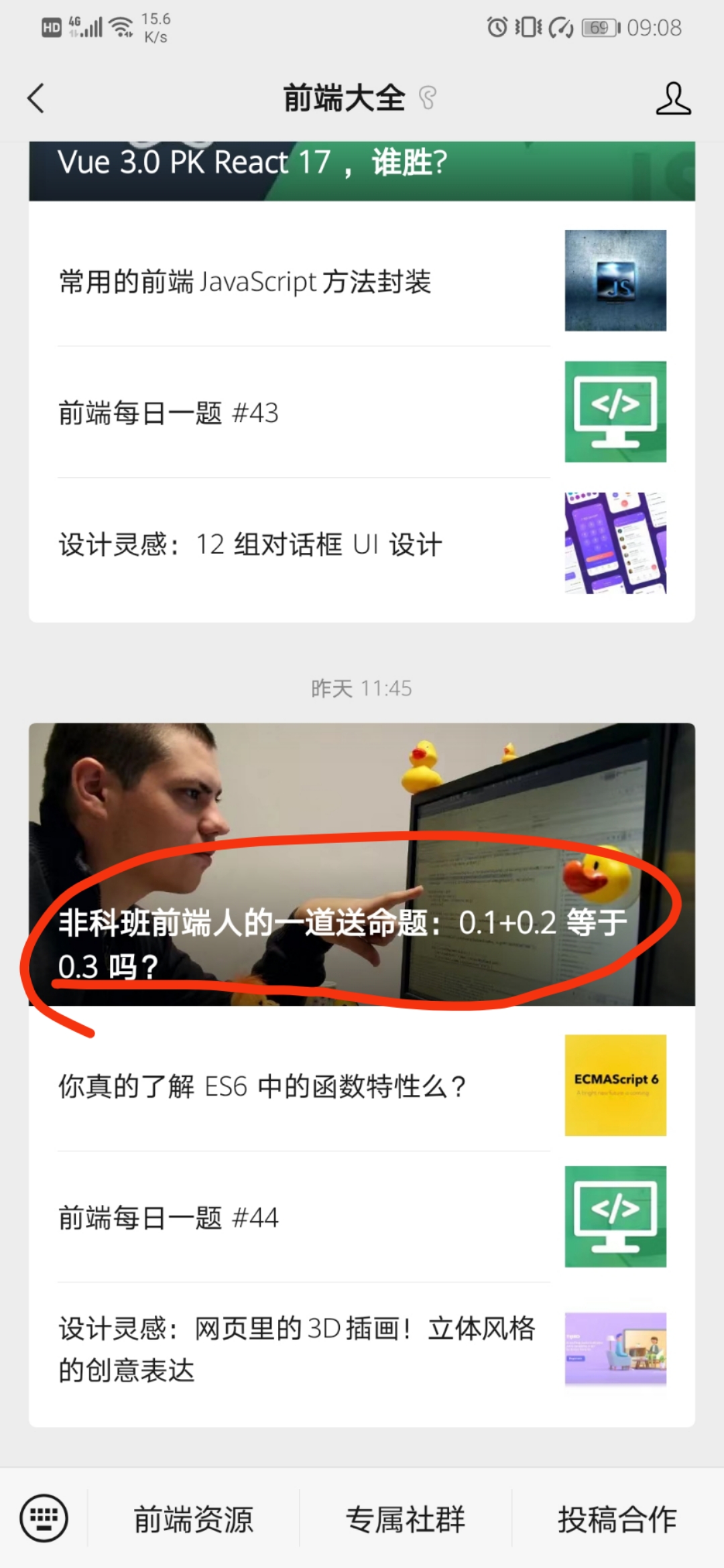The width and height of the screenshot is (724, 1568).
Task: Open 前端每日一题 #43
Action: [362, 412]
